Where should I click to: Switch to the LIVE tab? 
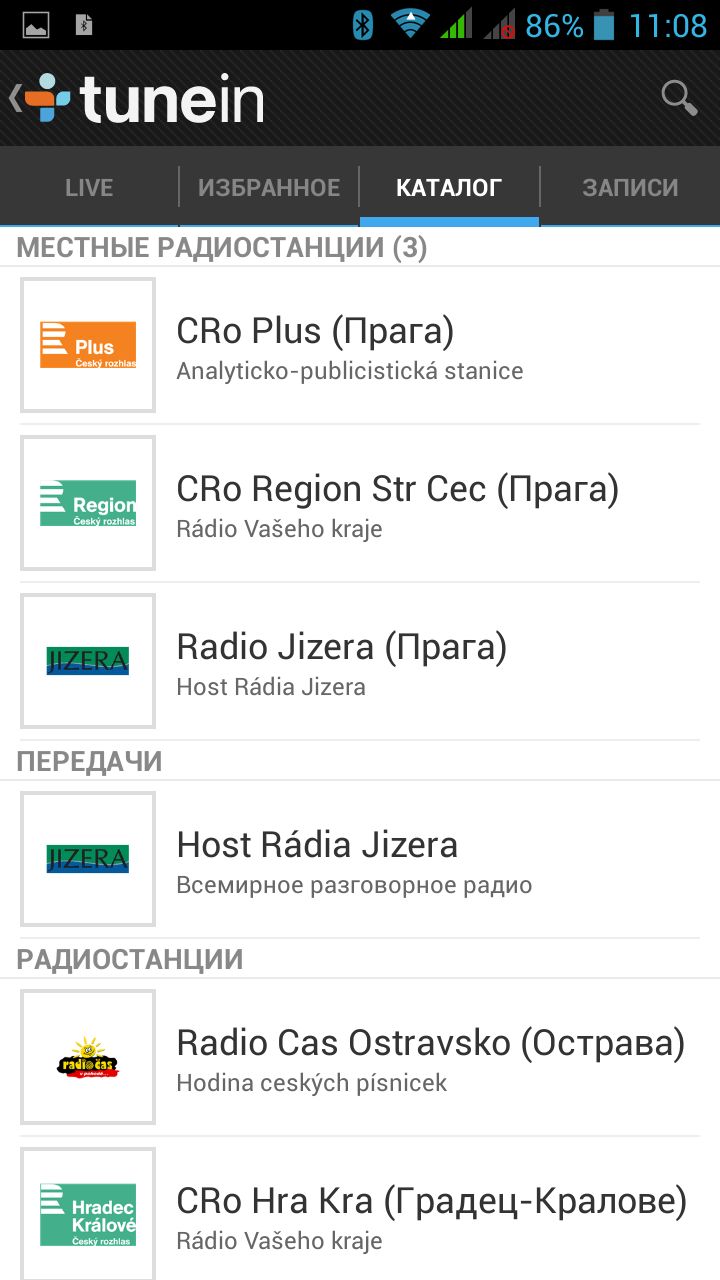89,187
